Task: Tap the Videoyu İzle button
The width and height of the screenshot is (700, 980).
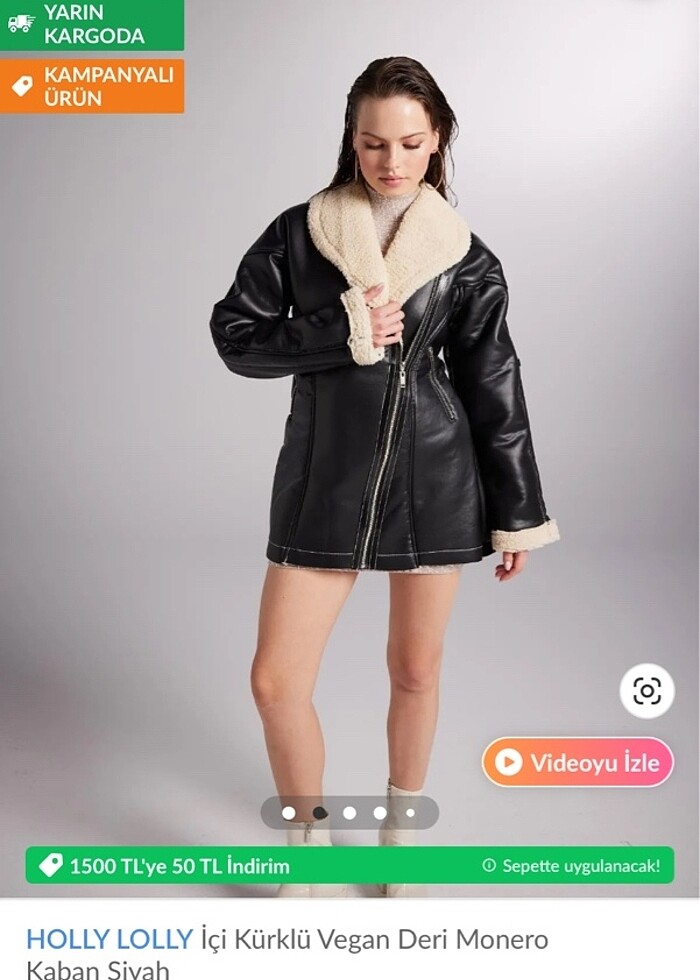Action: tap(578, 763)
